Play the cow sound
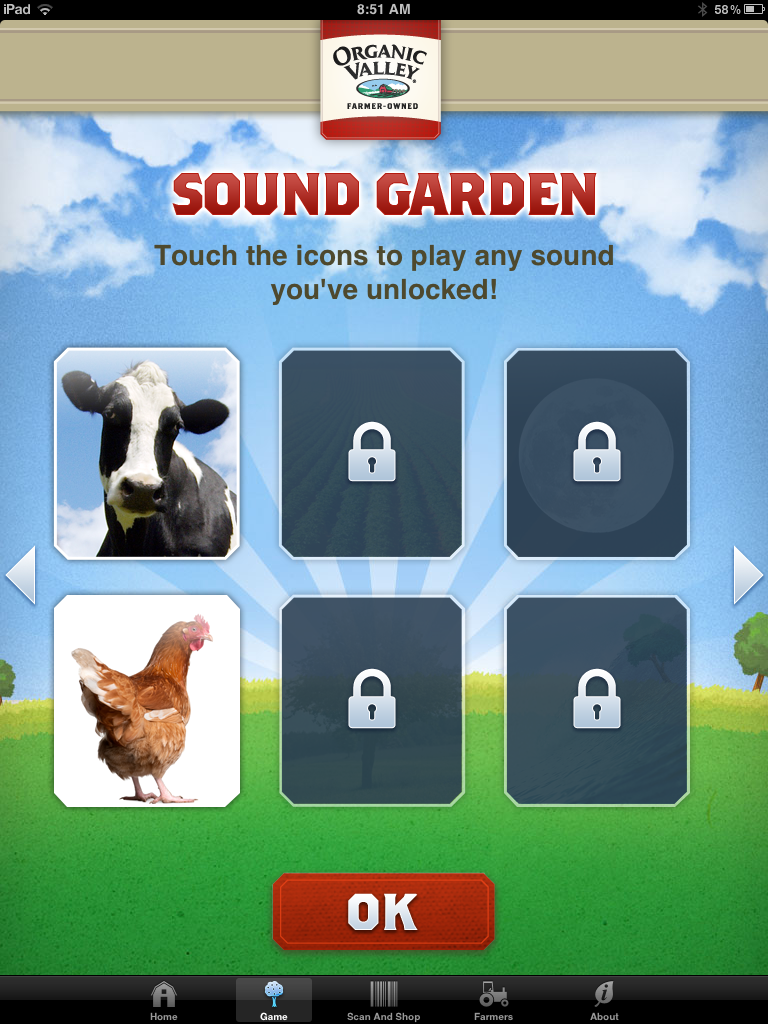Viewport: 768px width, 1024px height. coord(147,453)
